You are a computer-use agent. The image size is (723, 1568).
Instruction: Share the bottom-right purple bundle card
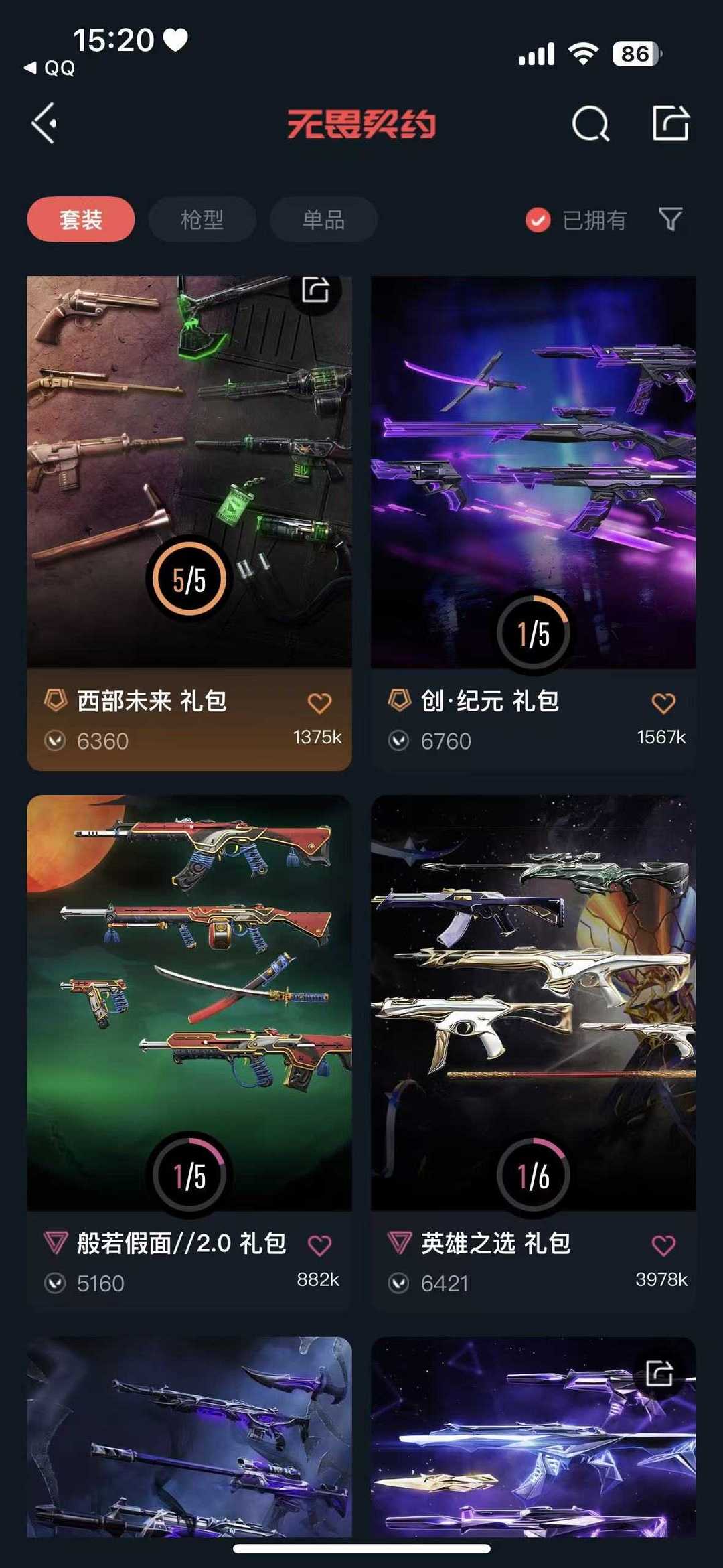tap(659, 1373)
